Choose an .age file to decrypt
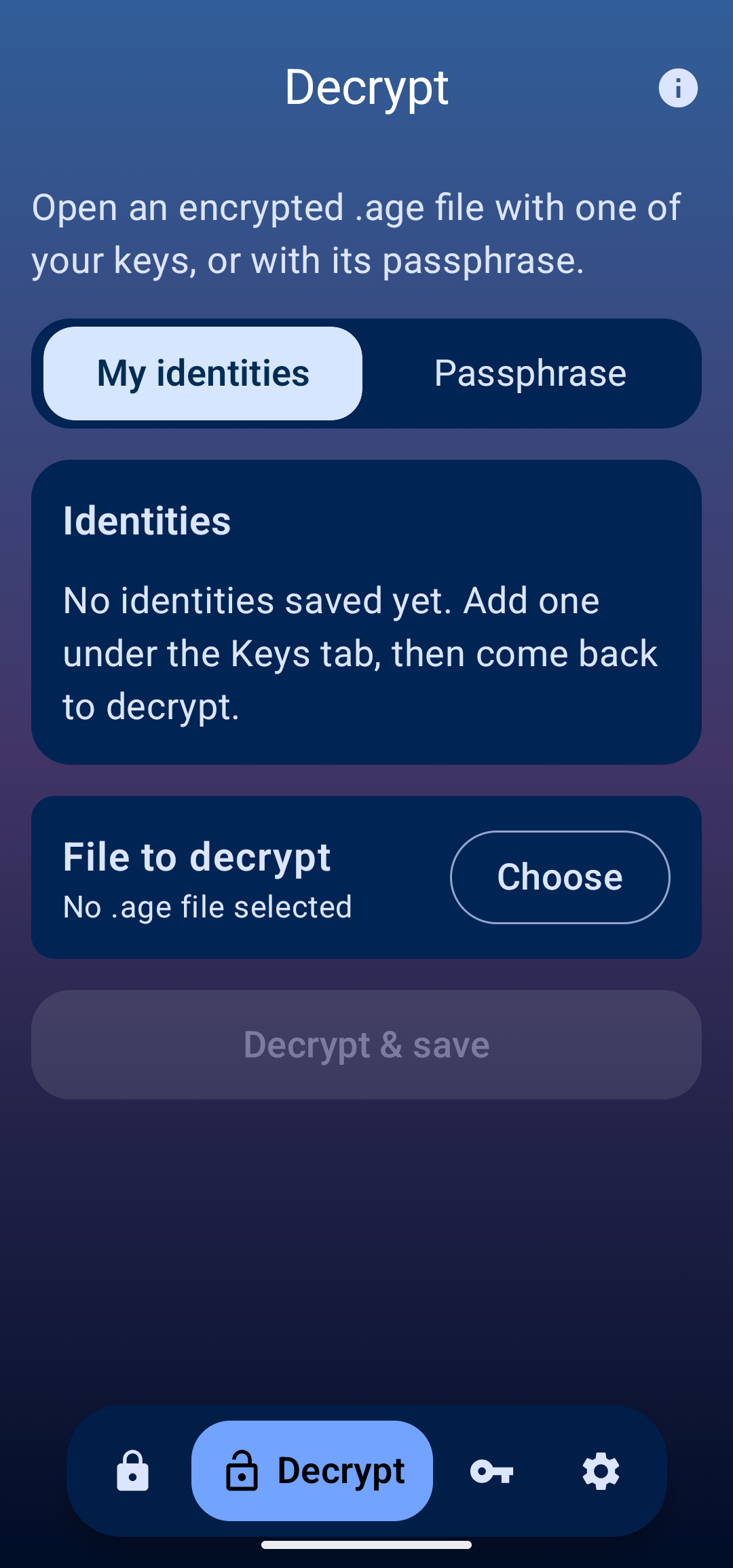Screen dimensions: 733x1568 [560, 877]
